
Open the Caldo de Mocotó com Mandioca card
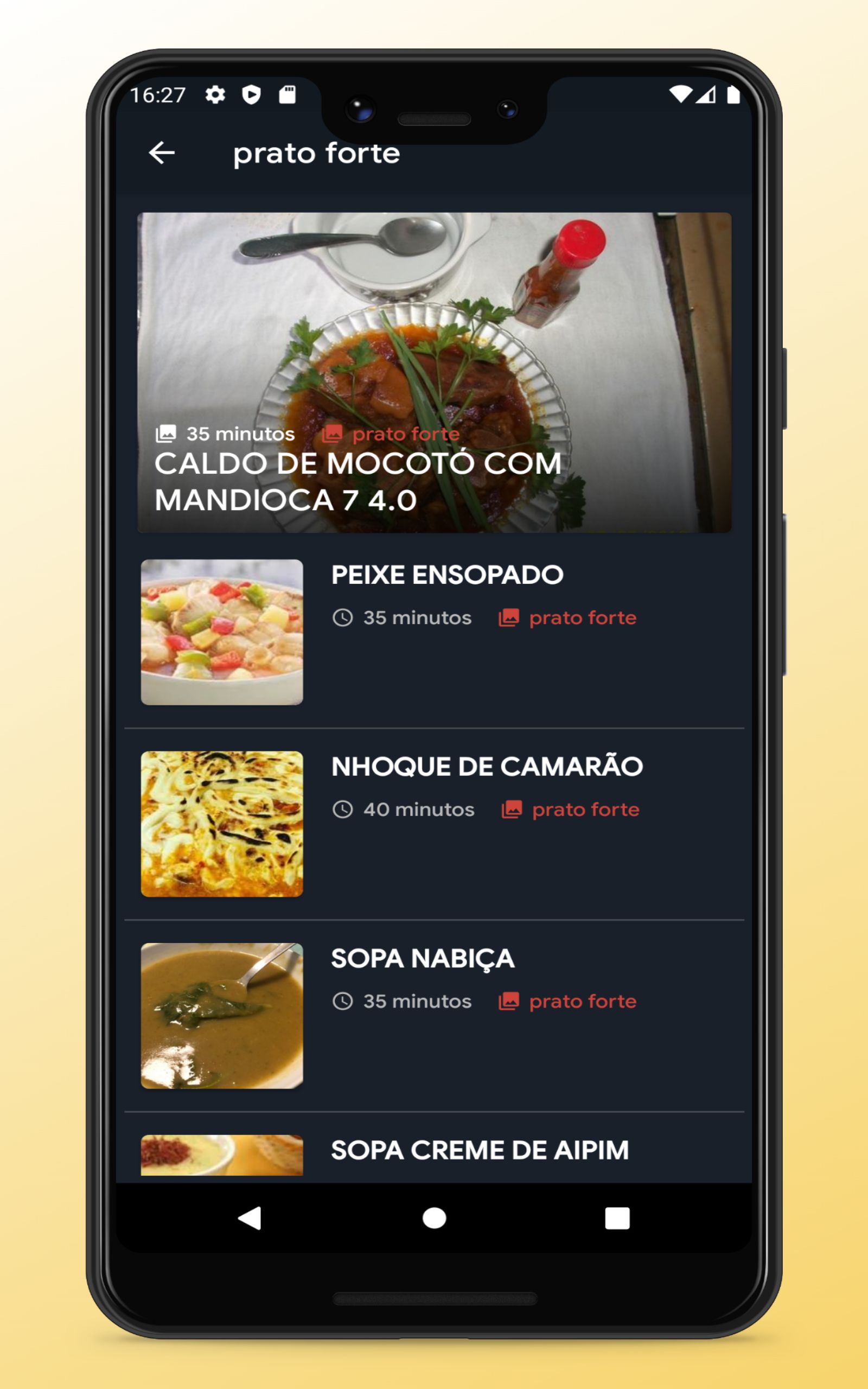[434, 373]
